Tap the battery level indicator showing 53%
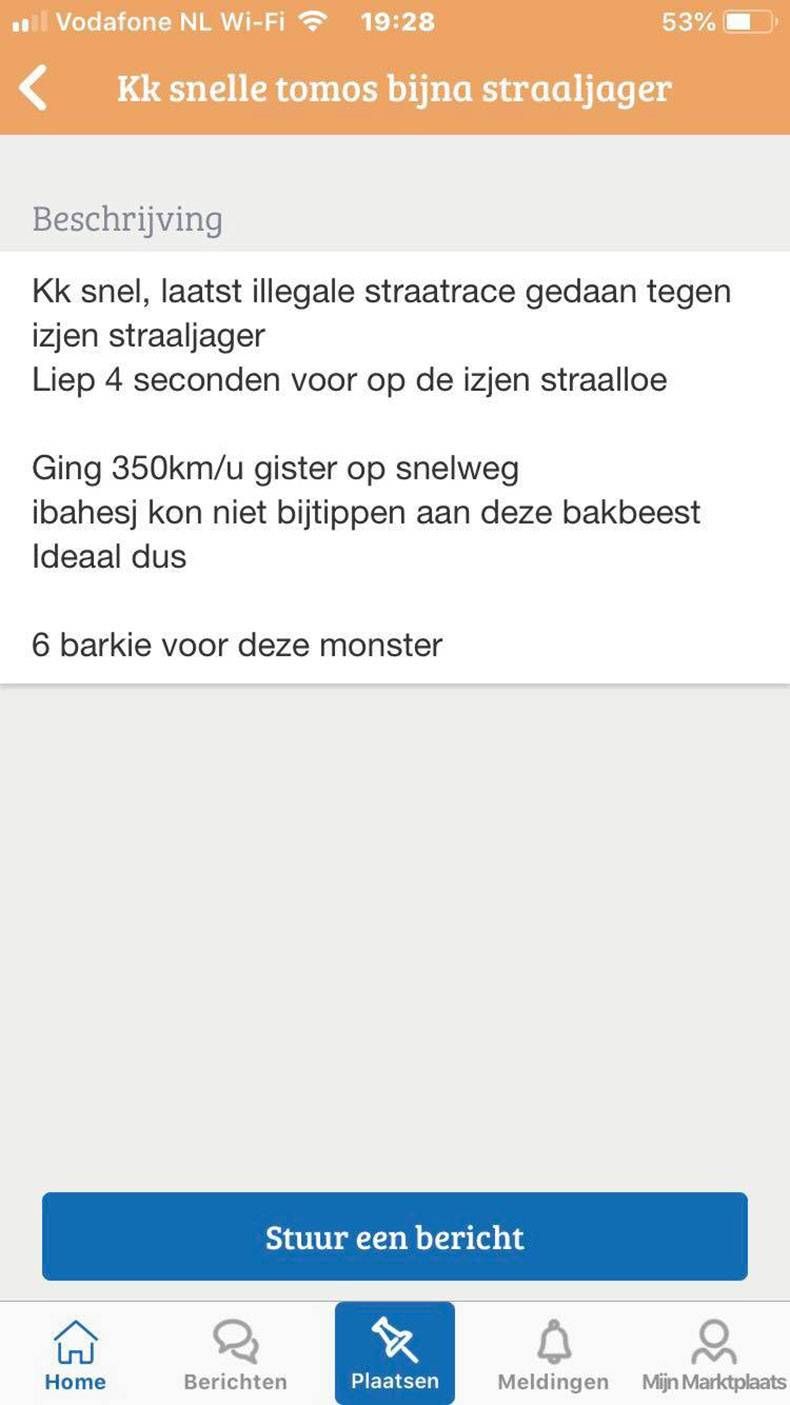790x1405 pixels. pos(688,20)
